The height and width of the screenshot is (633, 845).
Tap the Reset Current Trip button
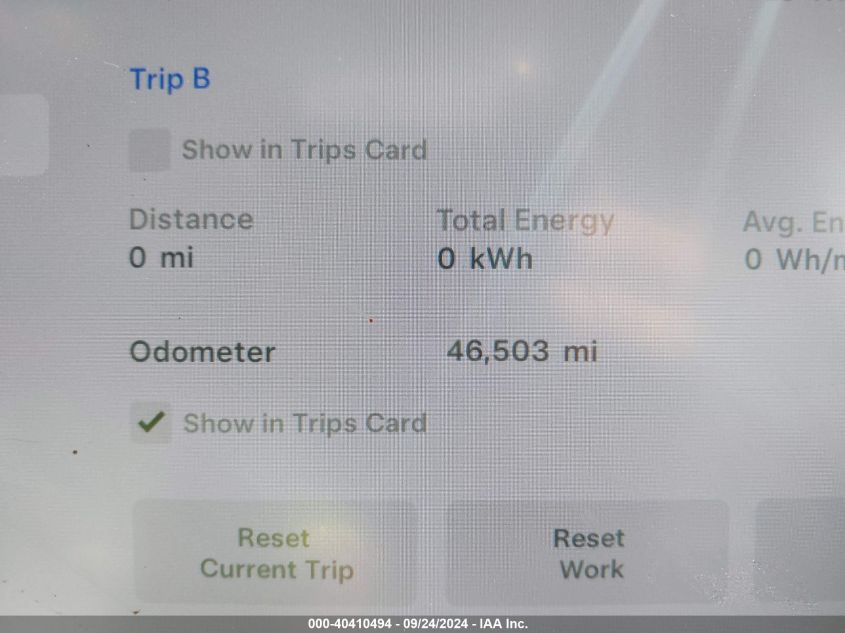coord(275,554)
